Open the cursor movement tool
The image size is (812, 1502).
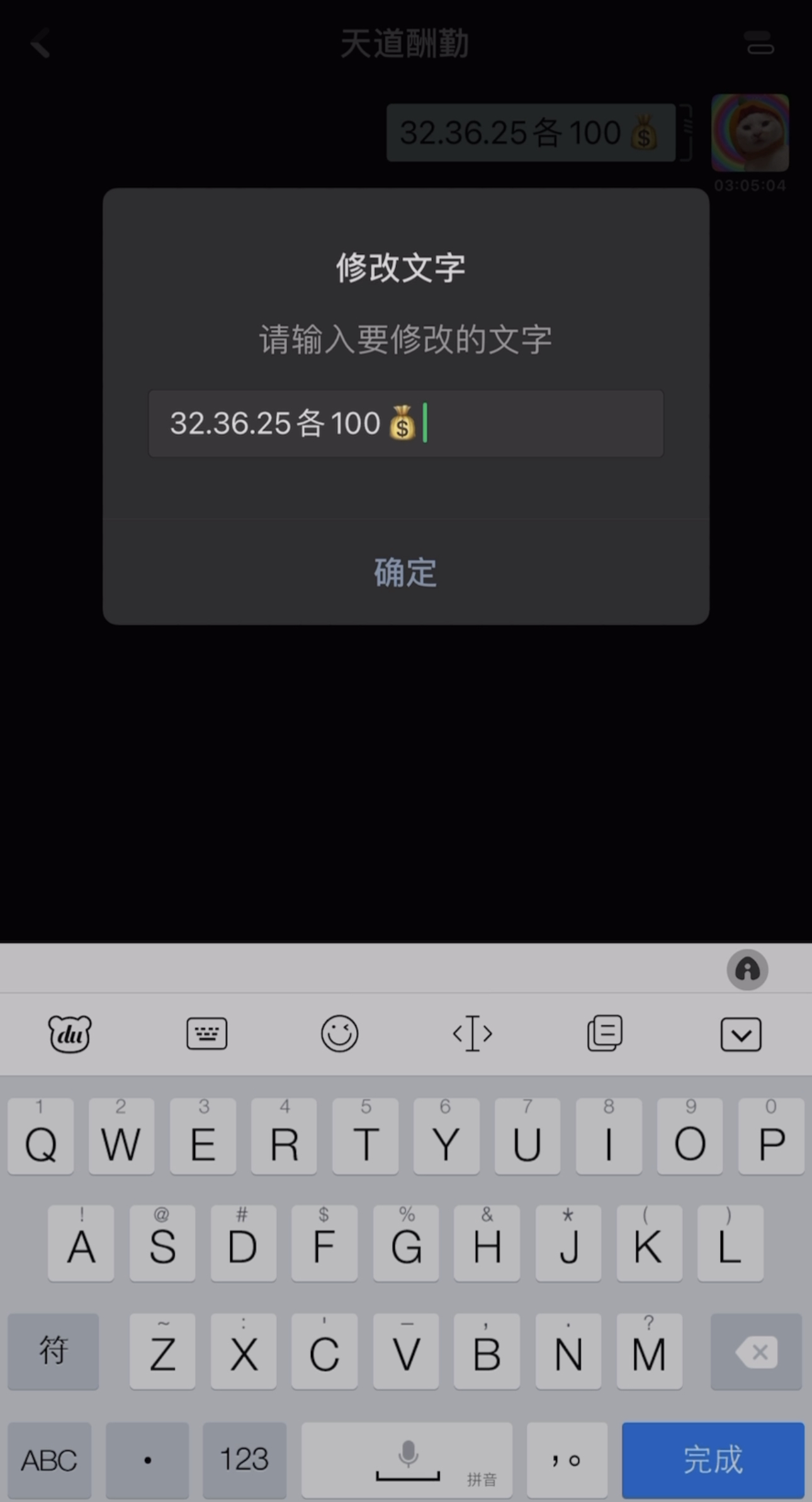point(472,1033)
